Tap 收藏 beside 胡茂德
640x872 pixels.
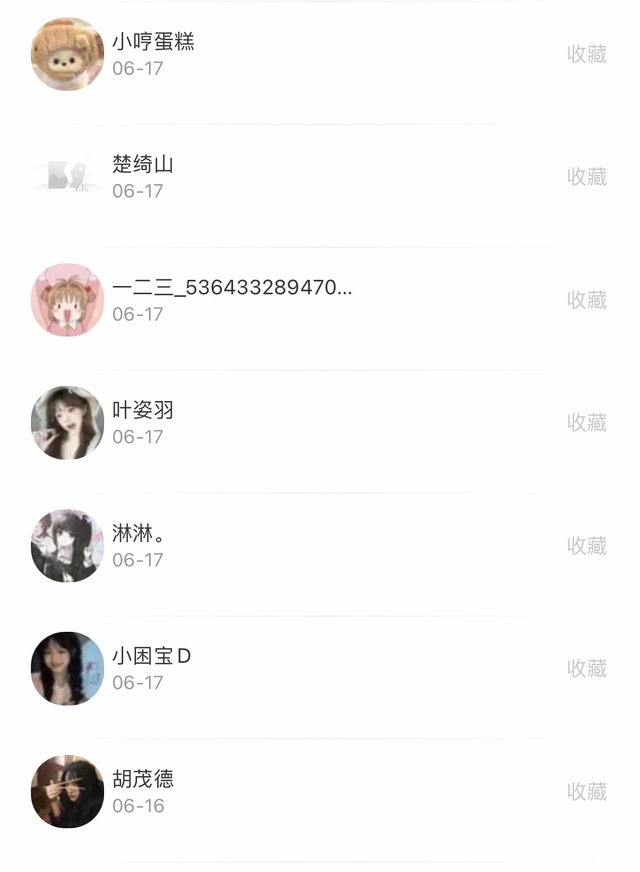point(587,792)
